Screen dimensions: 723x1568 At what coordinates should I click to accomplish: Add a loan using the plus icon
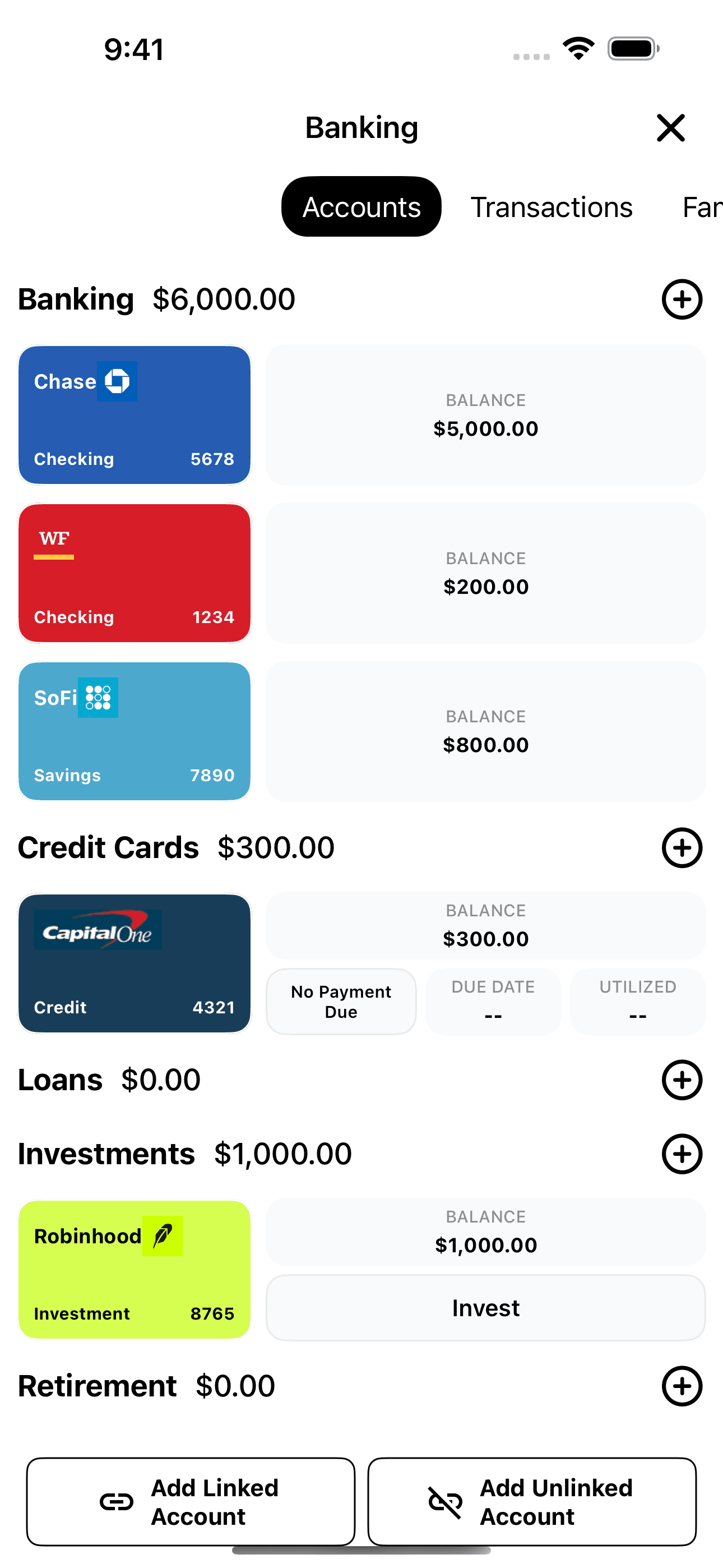682,1080
